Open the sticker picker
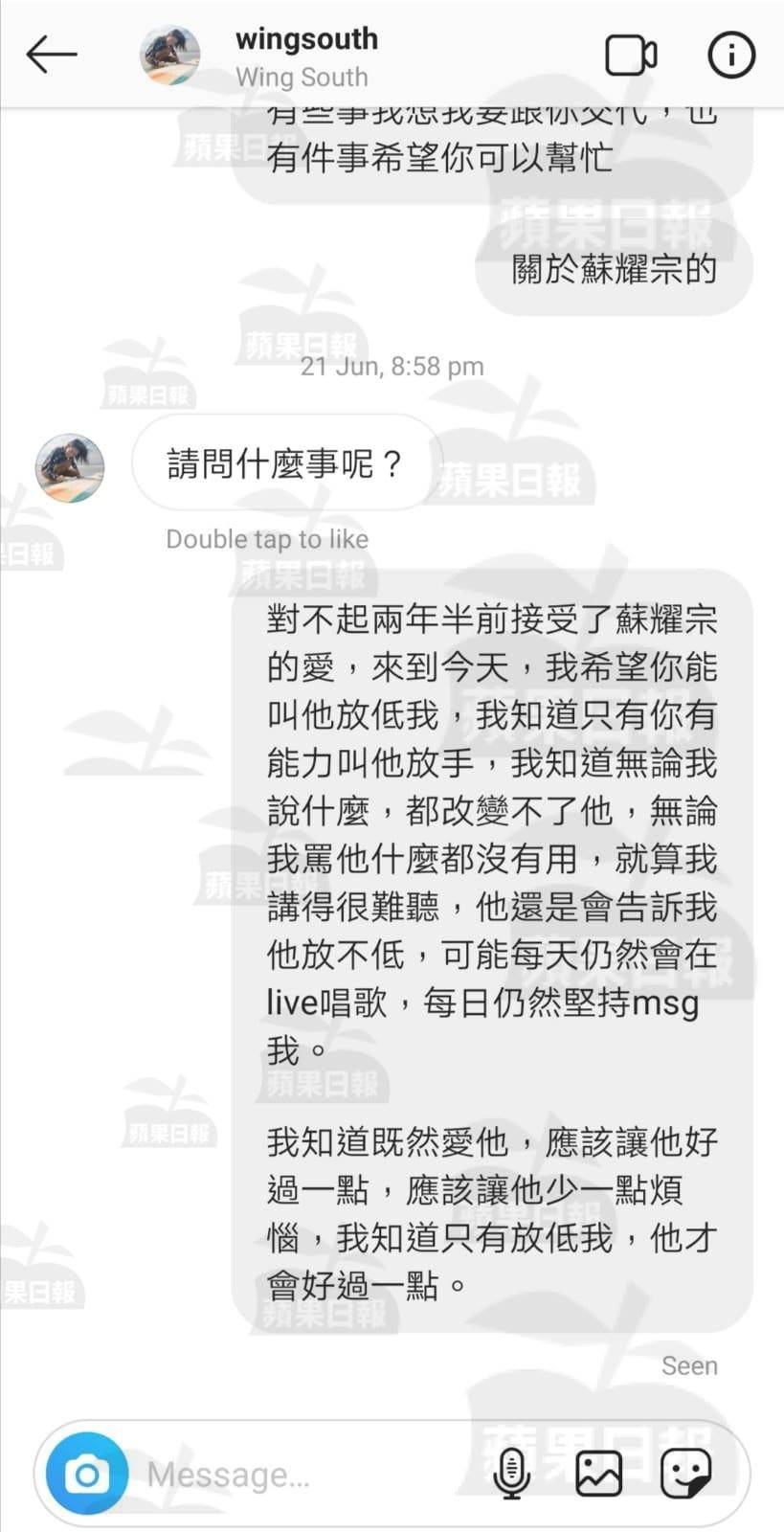The width and height of the screenshot is (784, 1532). 685,1474
